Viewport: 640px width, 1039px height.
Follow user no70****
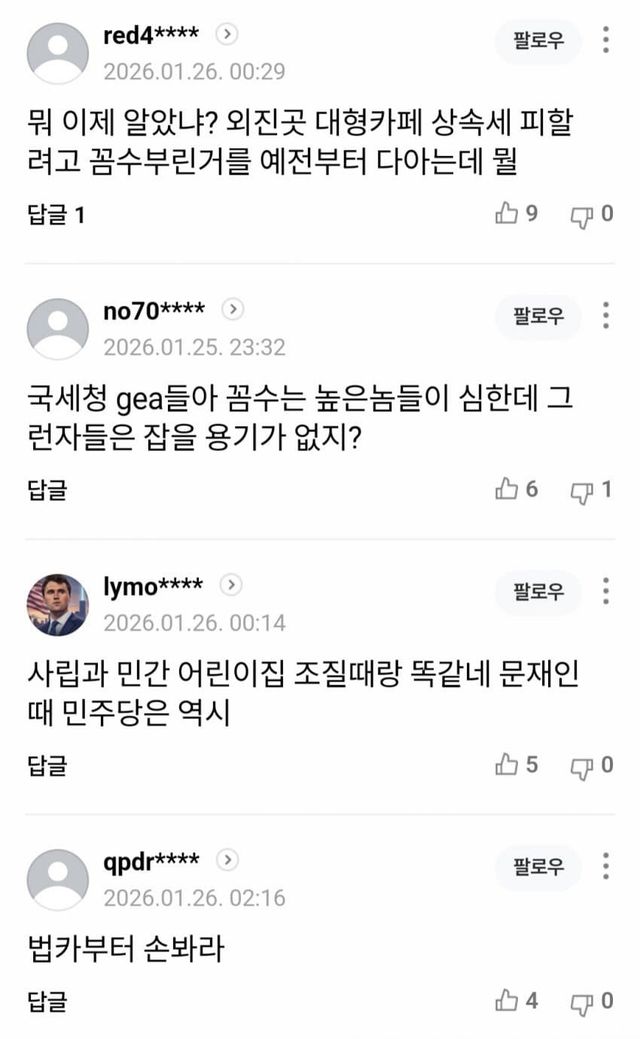point(538,316)
